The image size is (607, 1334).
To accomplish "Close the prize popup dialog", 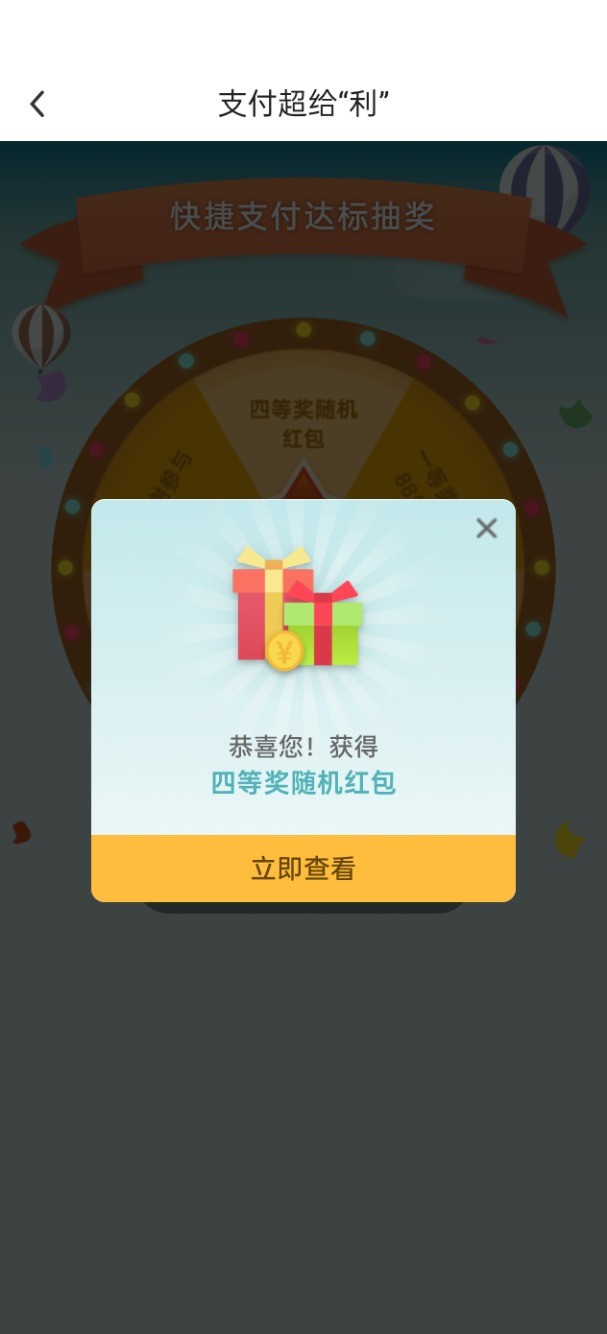I will pyautogui.click(x=486, y=528).
